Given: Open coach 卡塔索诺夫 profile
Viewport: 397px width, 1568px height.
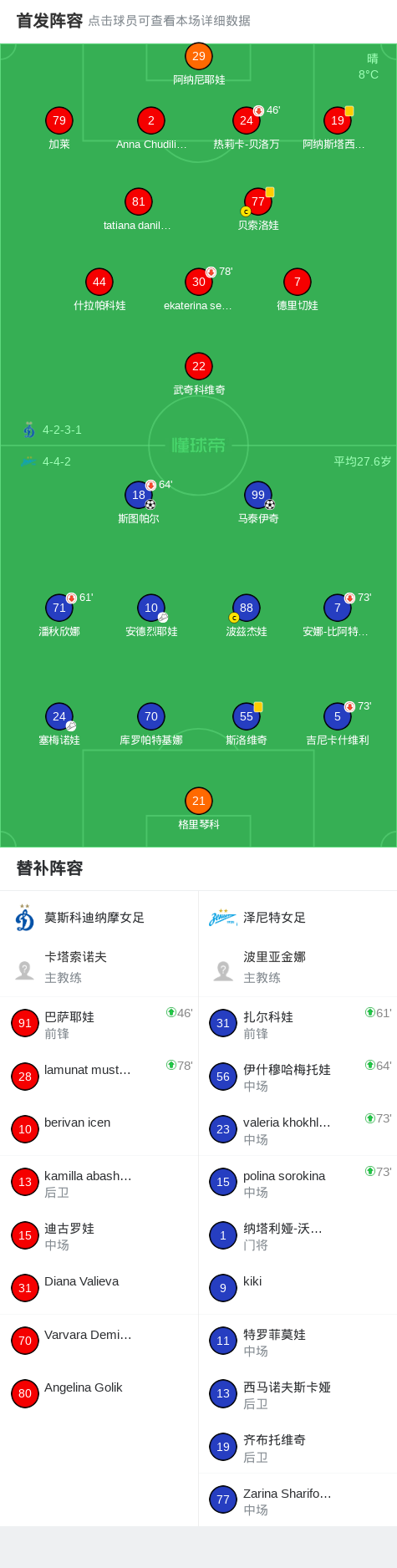Looking at the screenshot, I should pos(99,967).
